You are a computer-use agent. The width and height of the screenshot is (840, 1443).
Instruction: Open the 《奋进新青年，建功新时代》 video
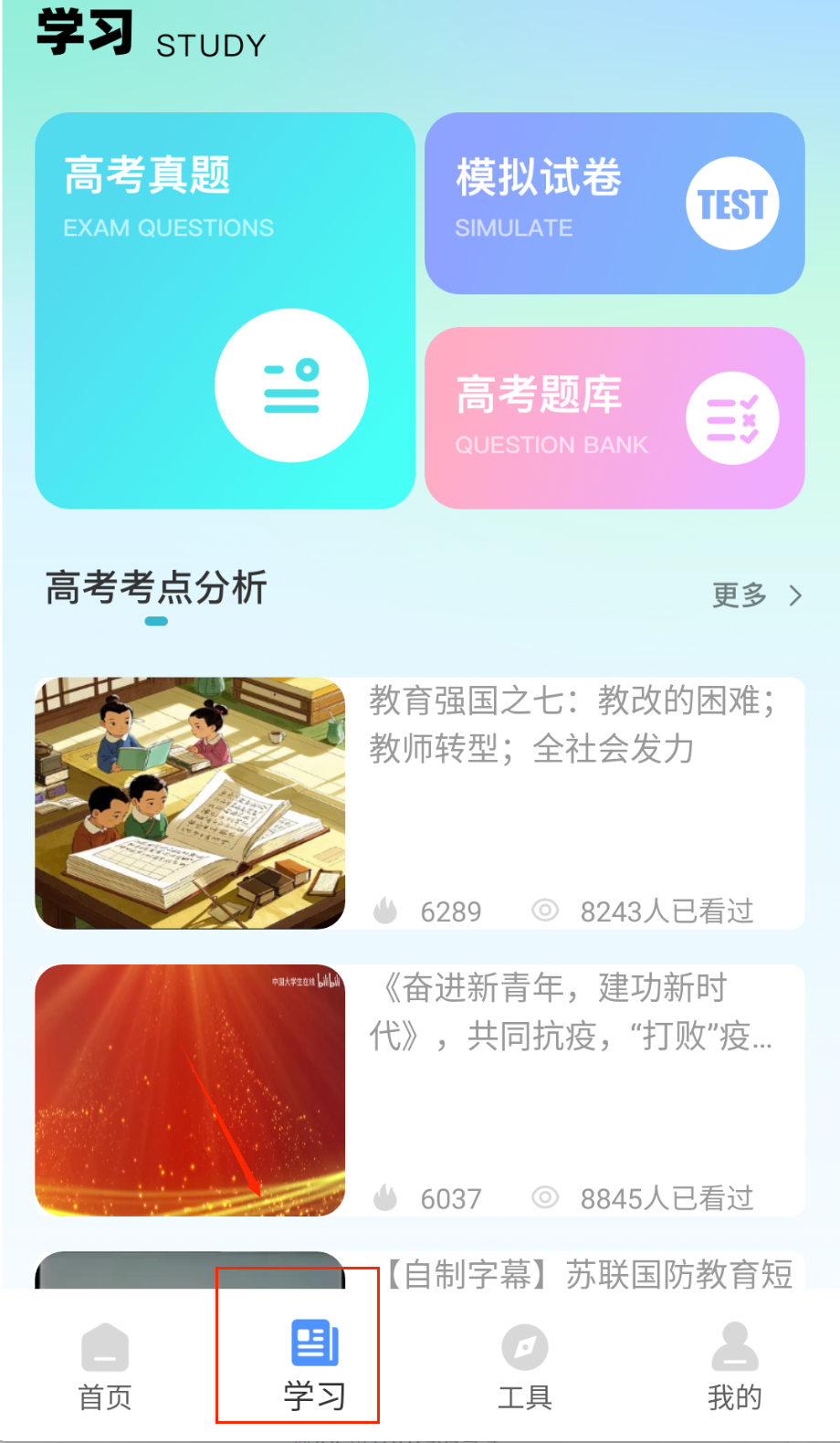(x=419, y=1090)
